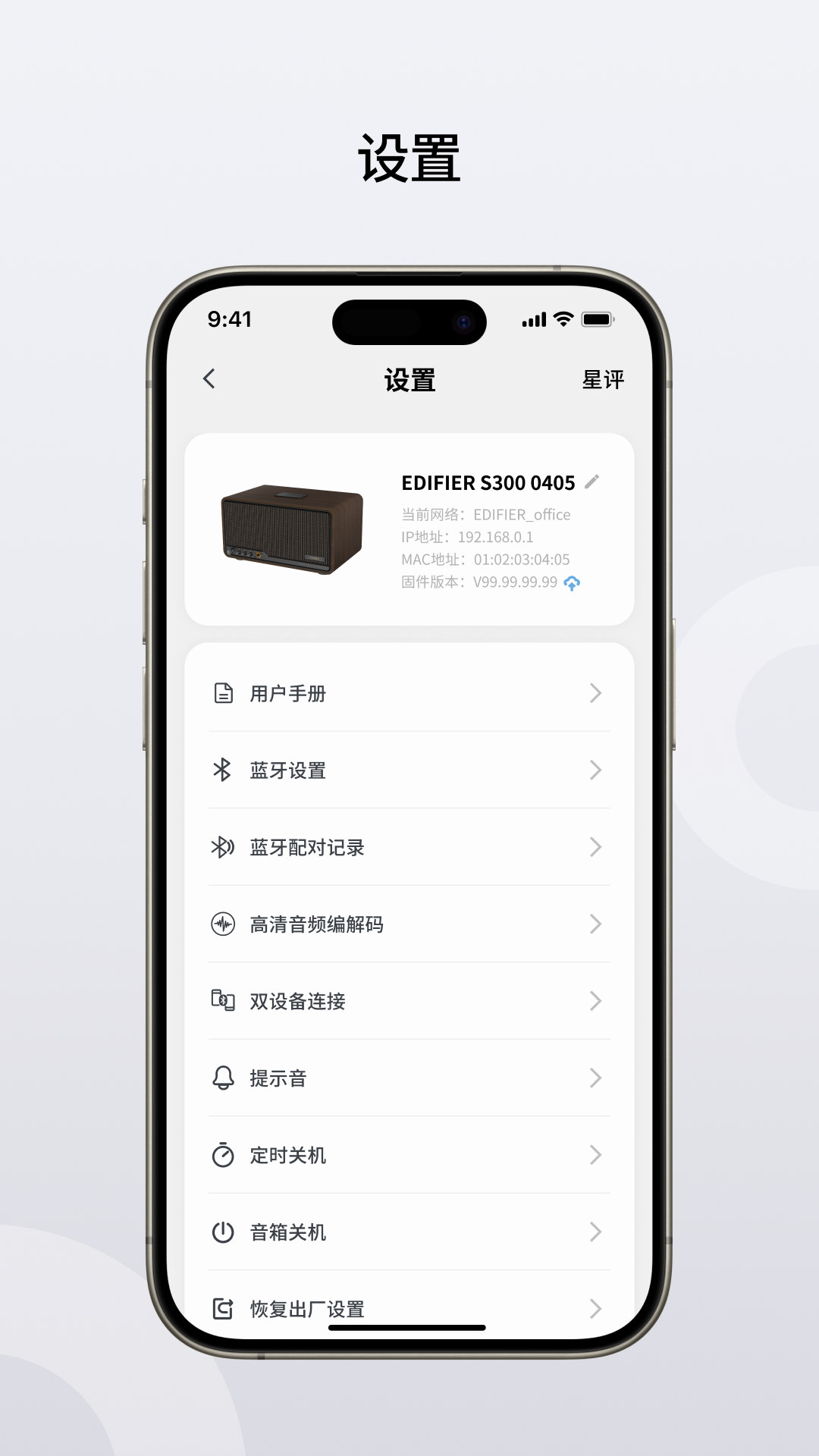Image resolution: width=819 pixels, height=1456 pixels.
Task: Tap the back arrow to leave 设置
Action: pos(208,378)
